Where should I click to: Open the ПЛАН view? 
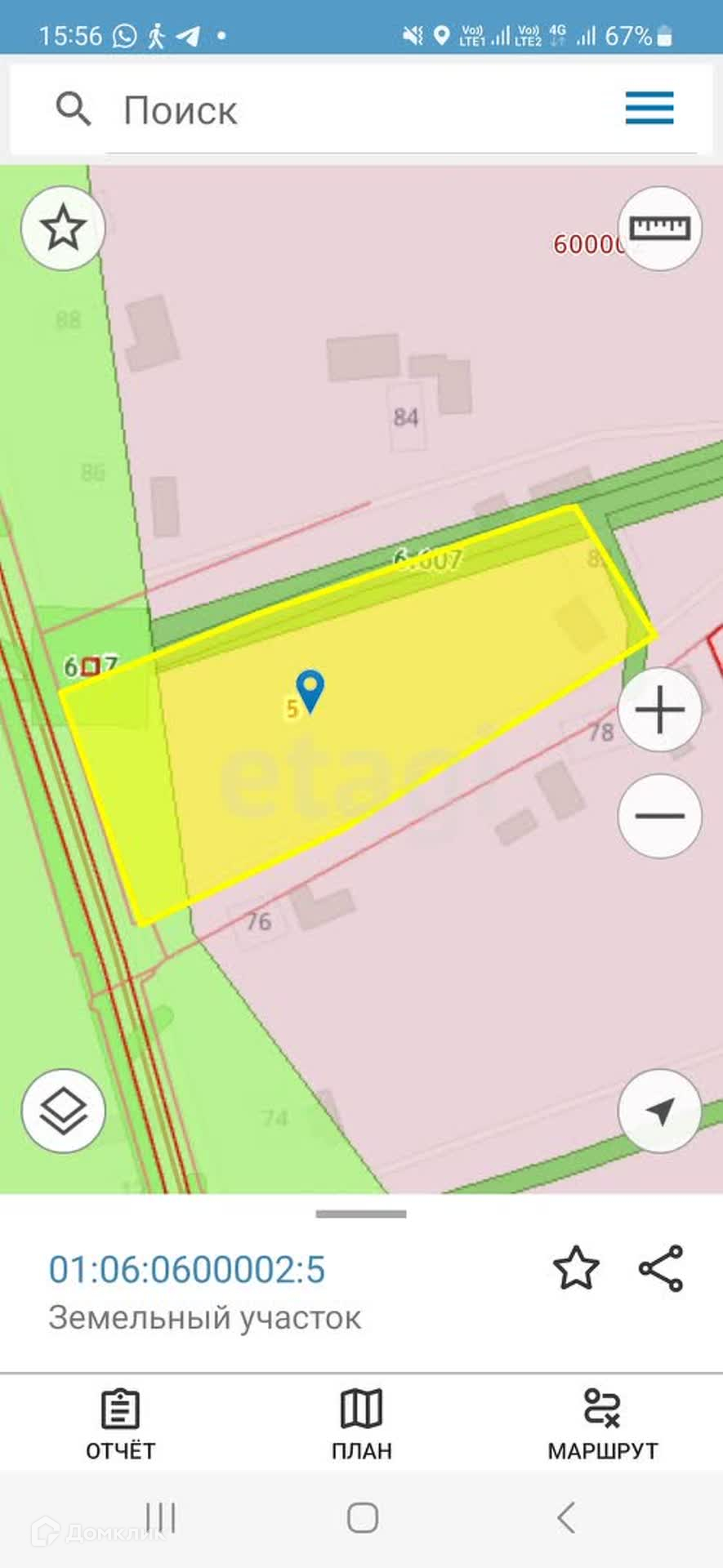tap(361, 1424)
